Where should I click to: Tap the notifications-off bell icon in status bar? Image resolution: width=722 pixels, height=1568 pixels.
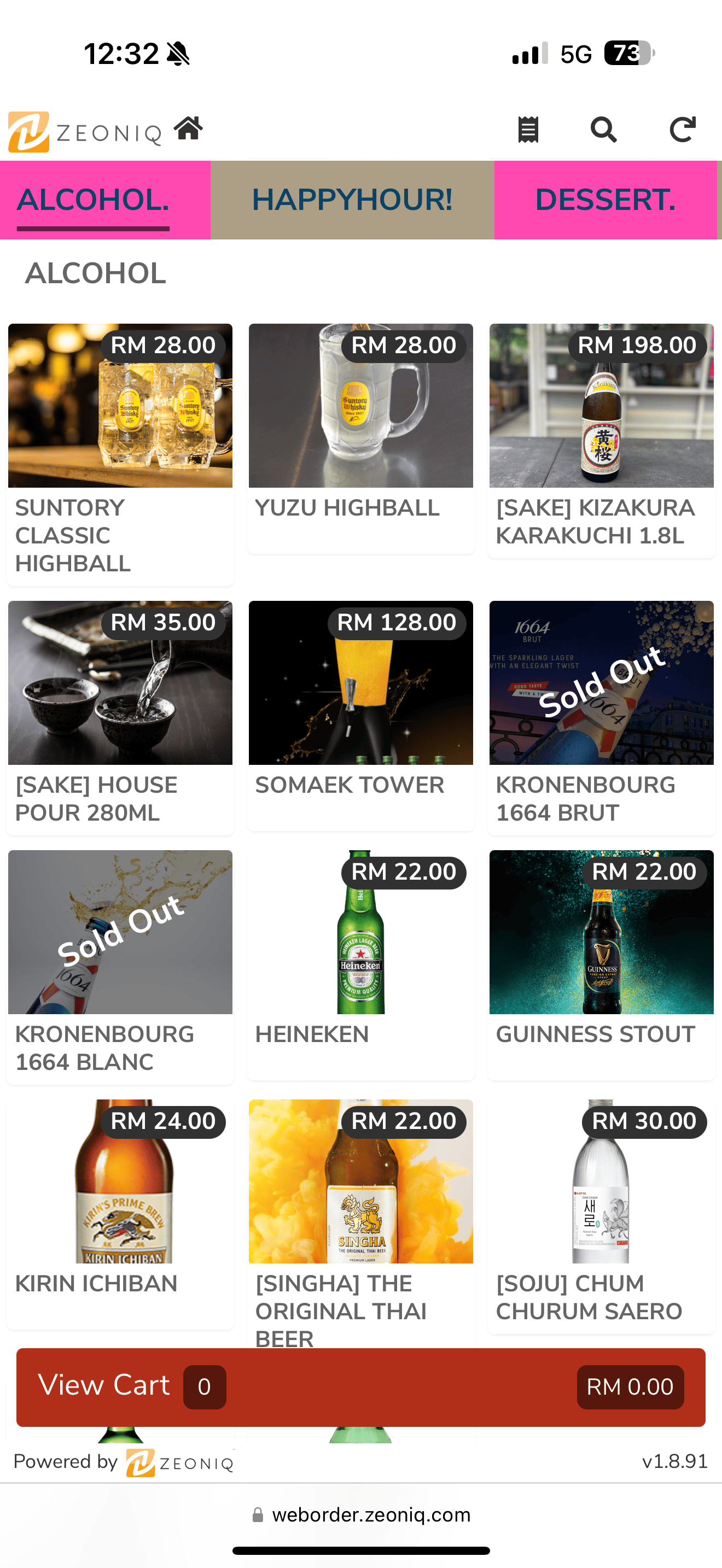coord(178,53)
